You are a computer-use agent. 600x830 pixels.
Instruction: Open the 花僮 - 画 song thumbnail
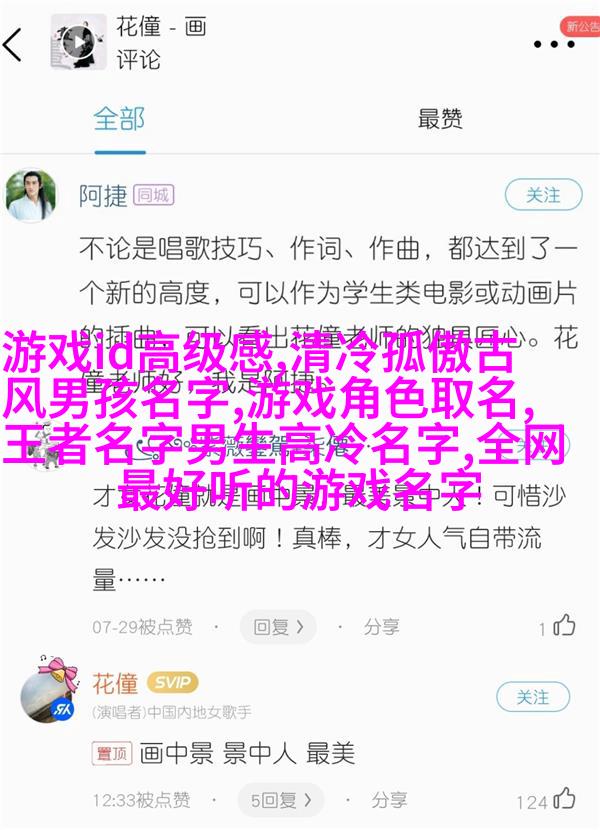72,43
